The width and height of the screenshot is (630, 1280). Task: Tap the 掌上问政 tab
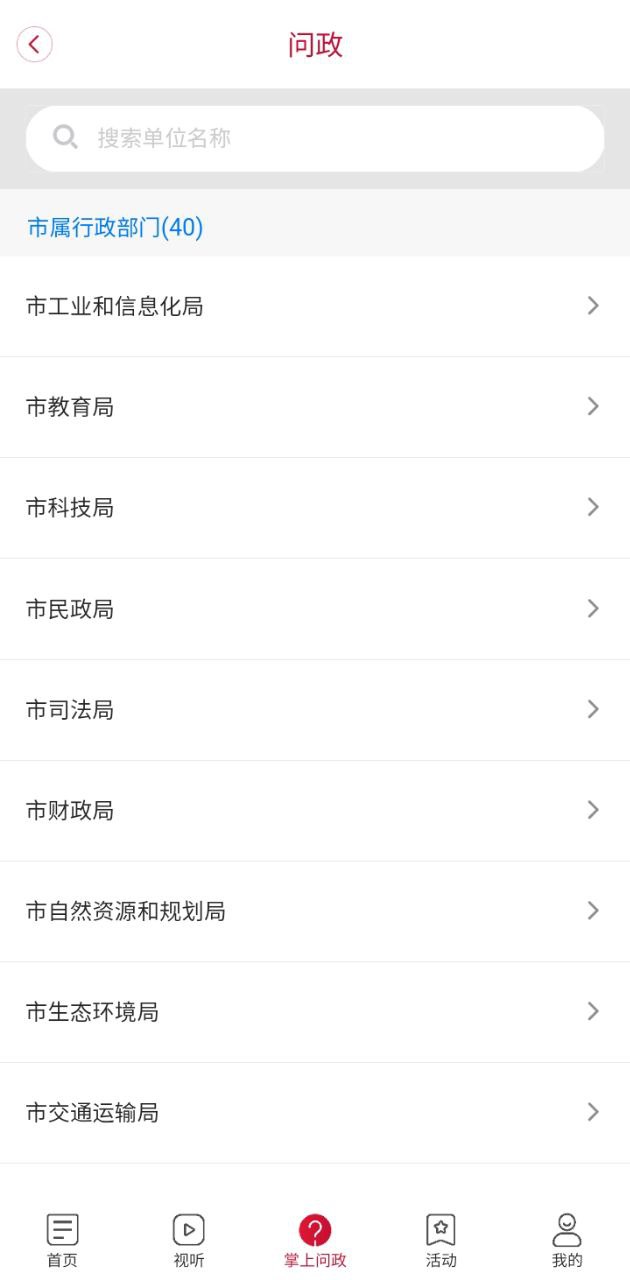(x=315, y=1241)
